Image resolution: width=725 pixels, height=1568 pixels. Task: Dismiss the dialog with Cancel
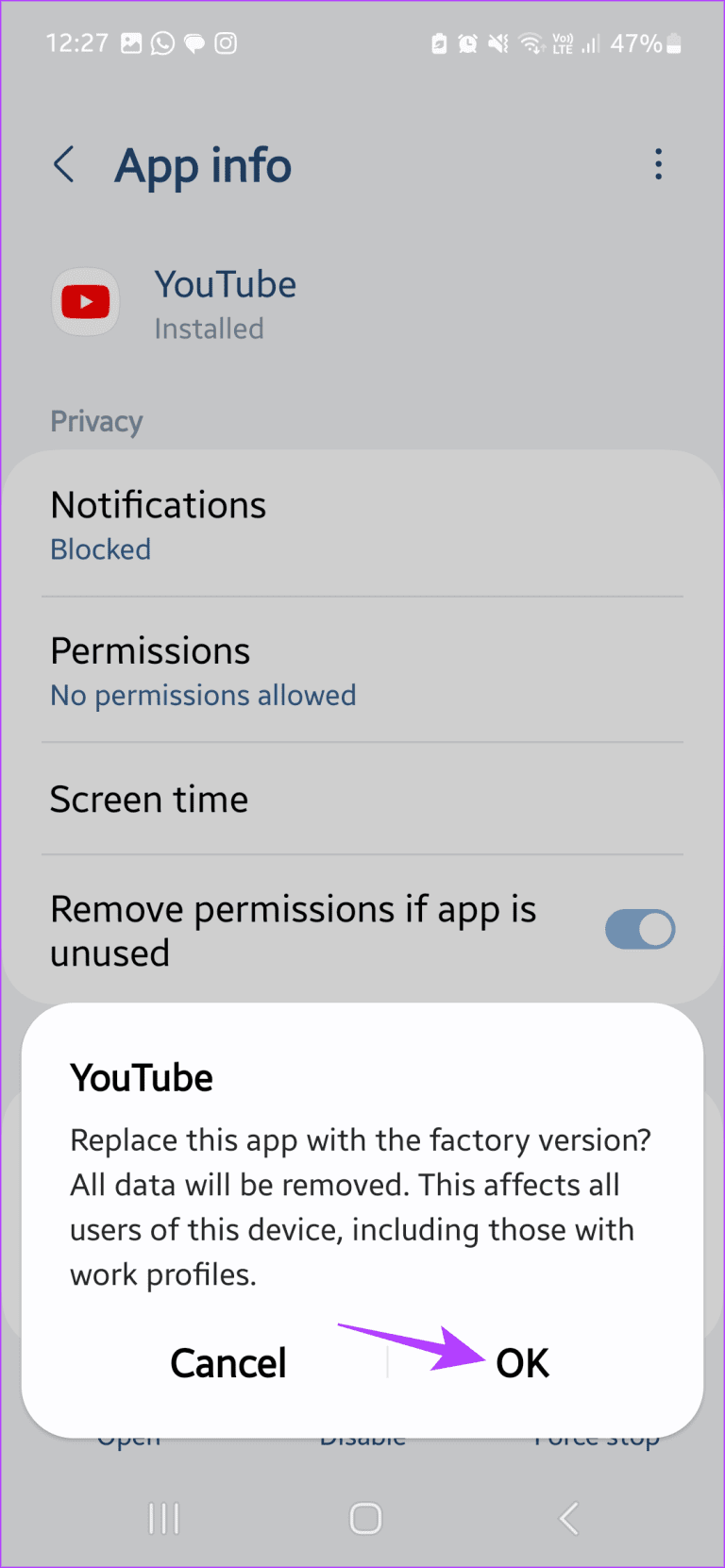click(228, 1362)
